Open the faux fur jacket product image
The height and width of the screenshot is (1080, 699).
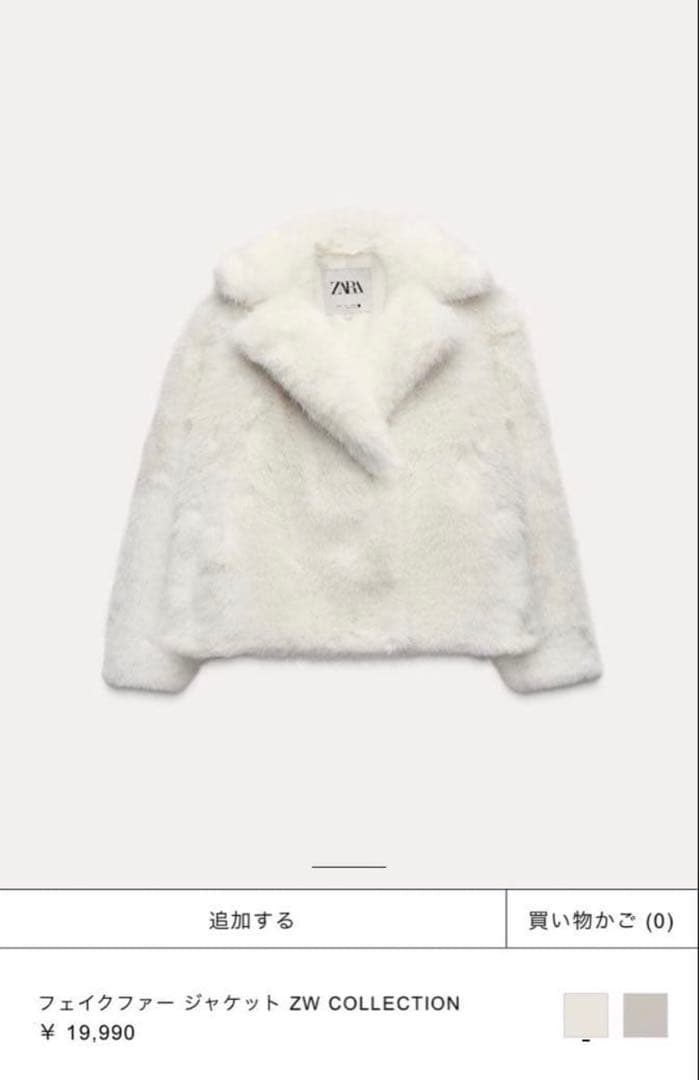[x=350, y=460]
